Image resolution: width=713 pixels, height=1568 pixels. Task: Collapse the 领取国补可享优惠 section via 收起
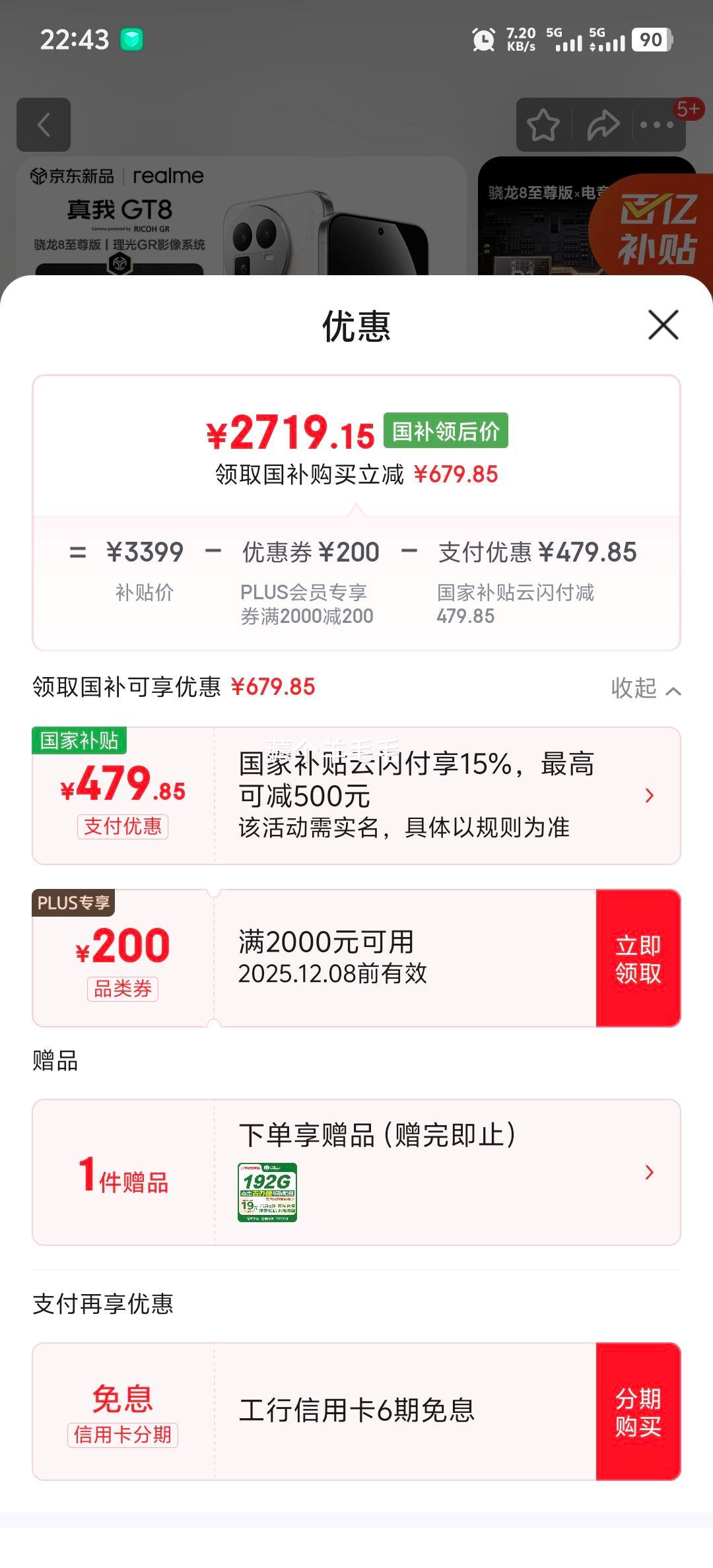(x=647, y=688)
